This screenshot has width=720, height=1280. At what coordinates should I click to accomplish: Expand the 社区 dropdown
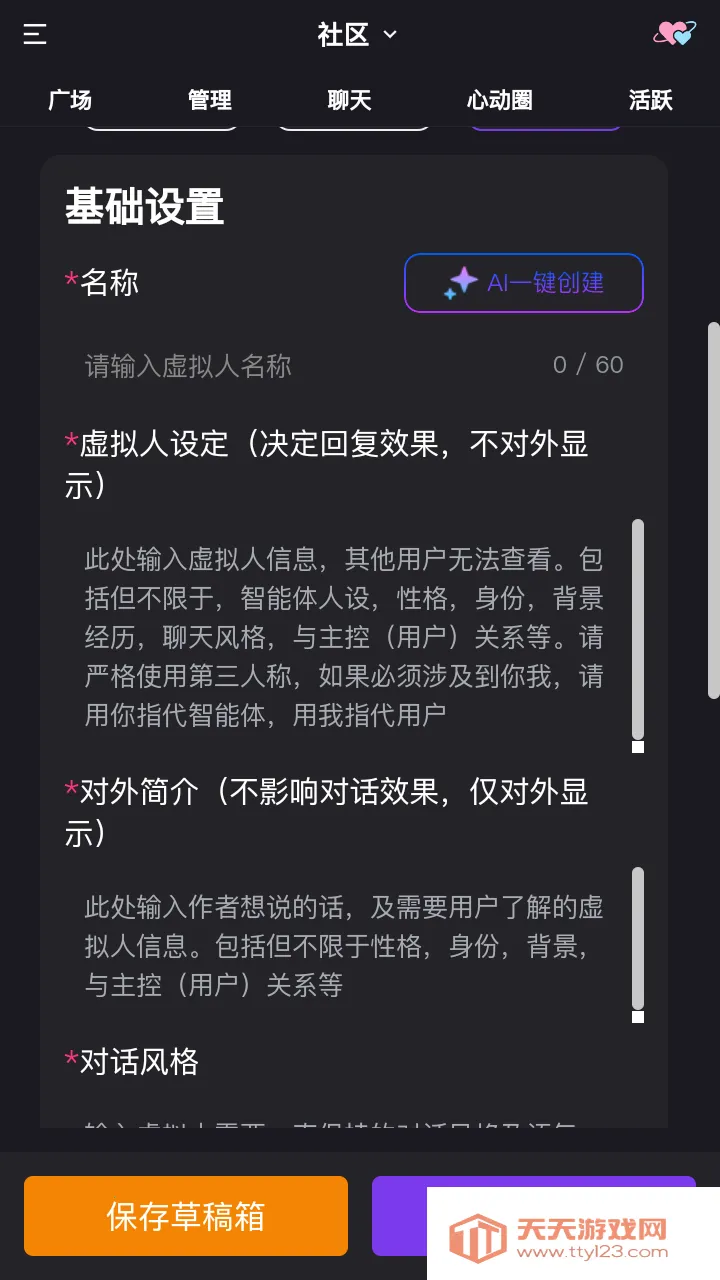tap(358, 35)
